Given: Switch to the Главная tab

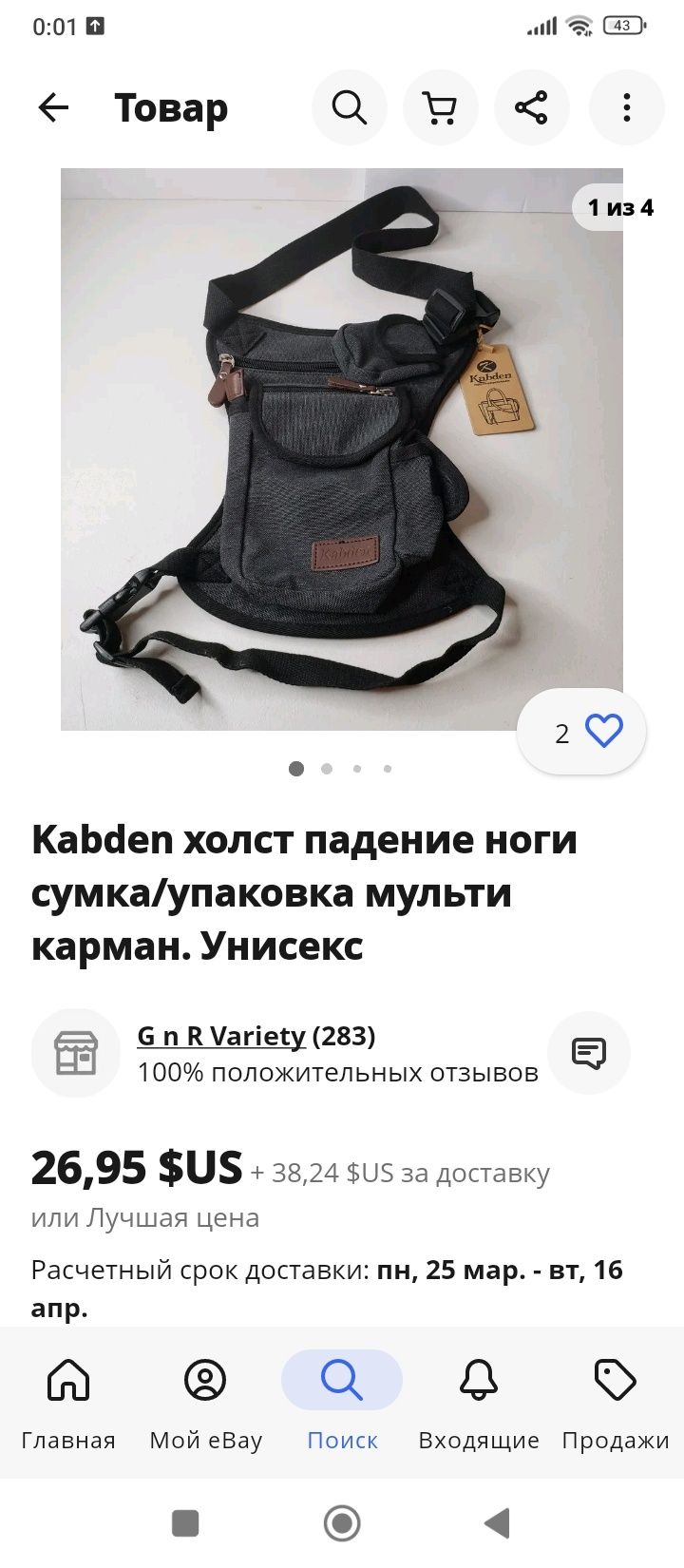Looking at the screenshot, I should (x=68, y=1404).
